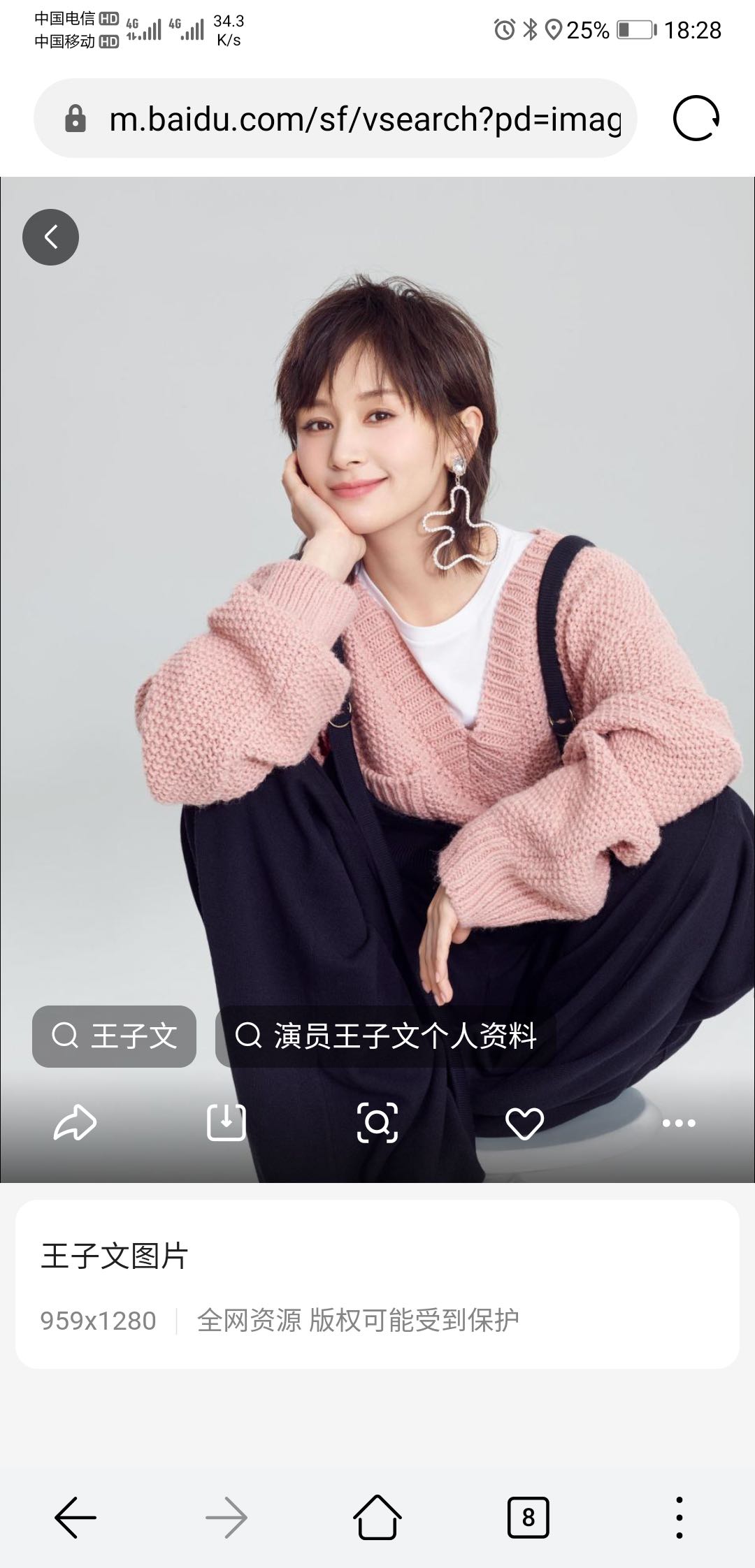This screenshot has height=1568, width=755.
Task: Open the browser's vertical dots menu
Action: click(679, 1518)
